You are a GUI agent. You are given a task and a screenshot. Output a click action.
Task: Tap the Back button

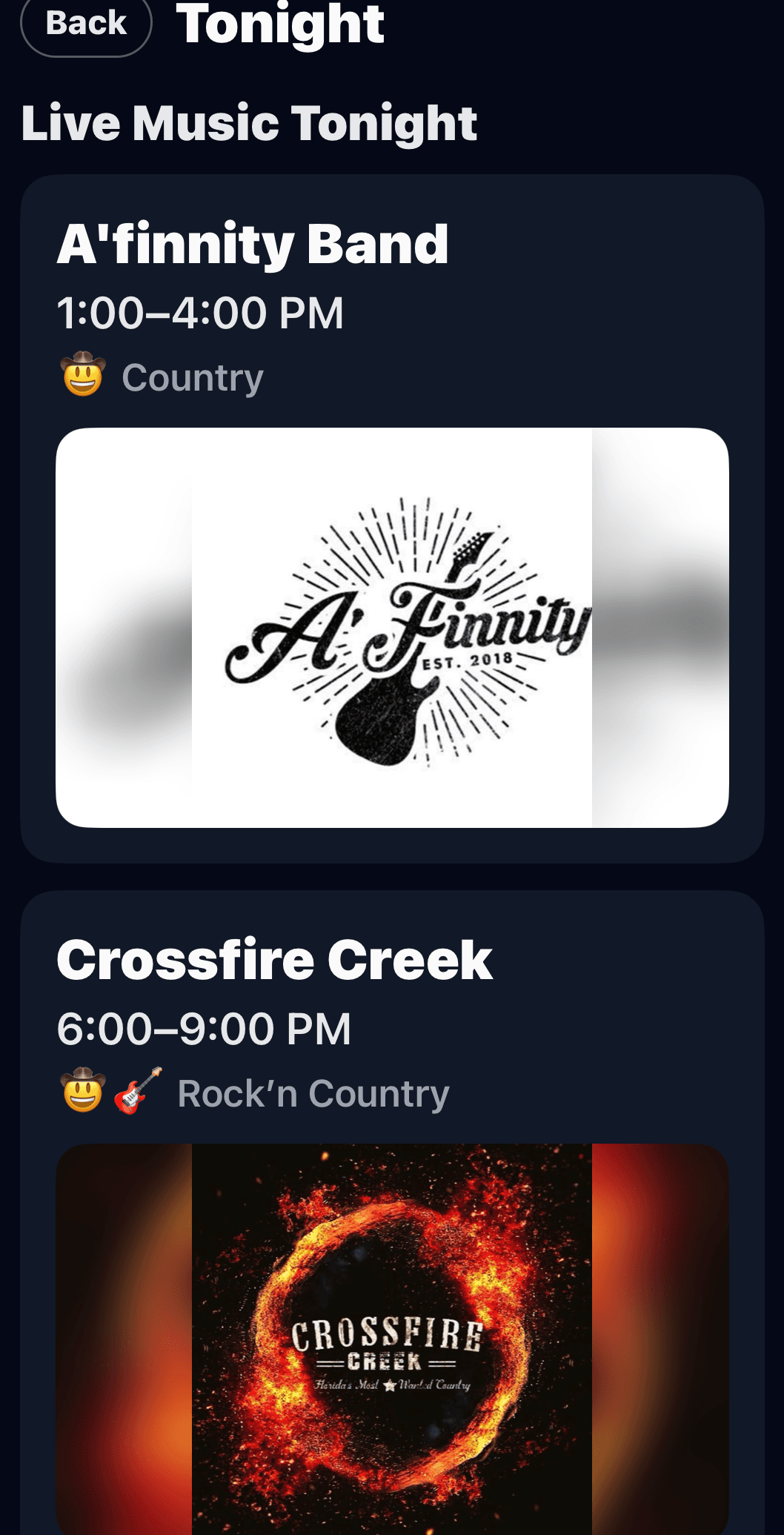point(86,24)
